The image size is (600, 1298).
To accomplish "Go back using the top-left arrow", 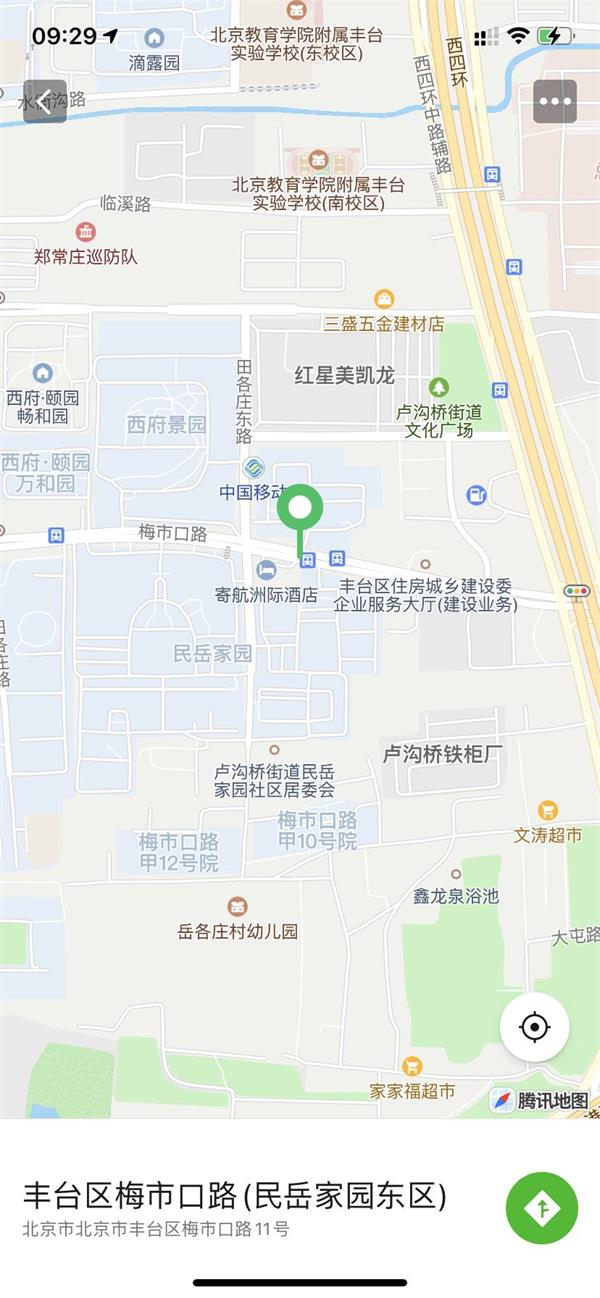I will point(45,102).
